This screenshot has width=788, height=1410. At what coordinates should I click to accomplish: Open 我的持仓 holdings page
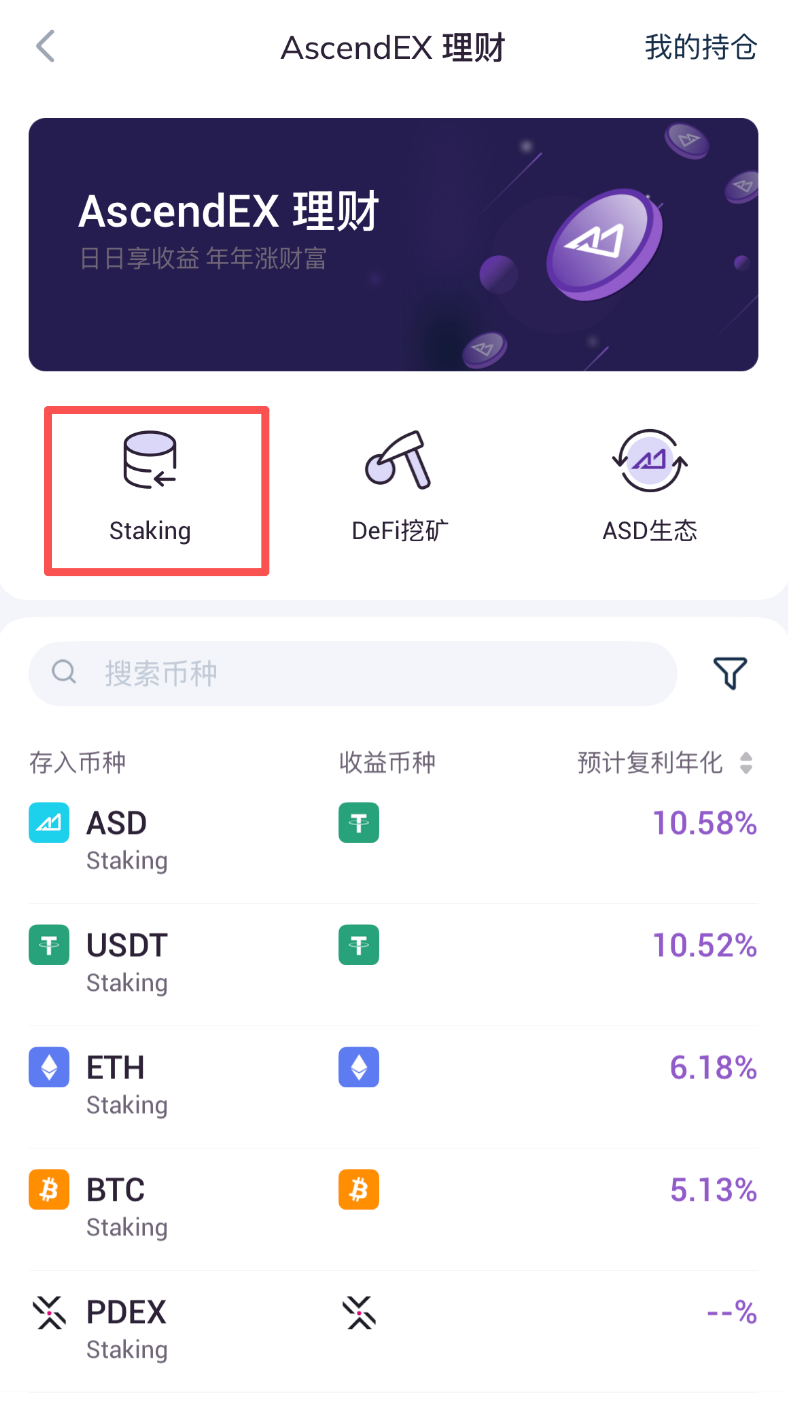click(x=700, y=47)
